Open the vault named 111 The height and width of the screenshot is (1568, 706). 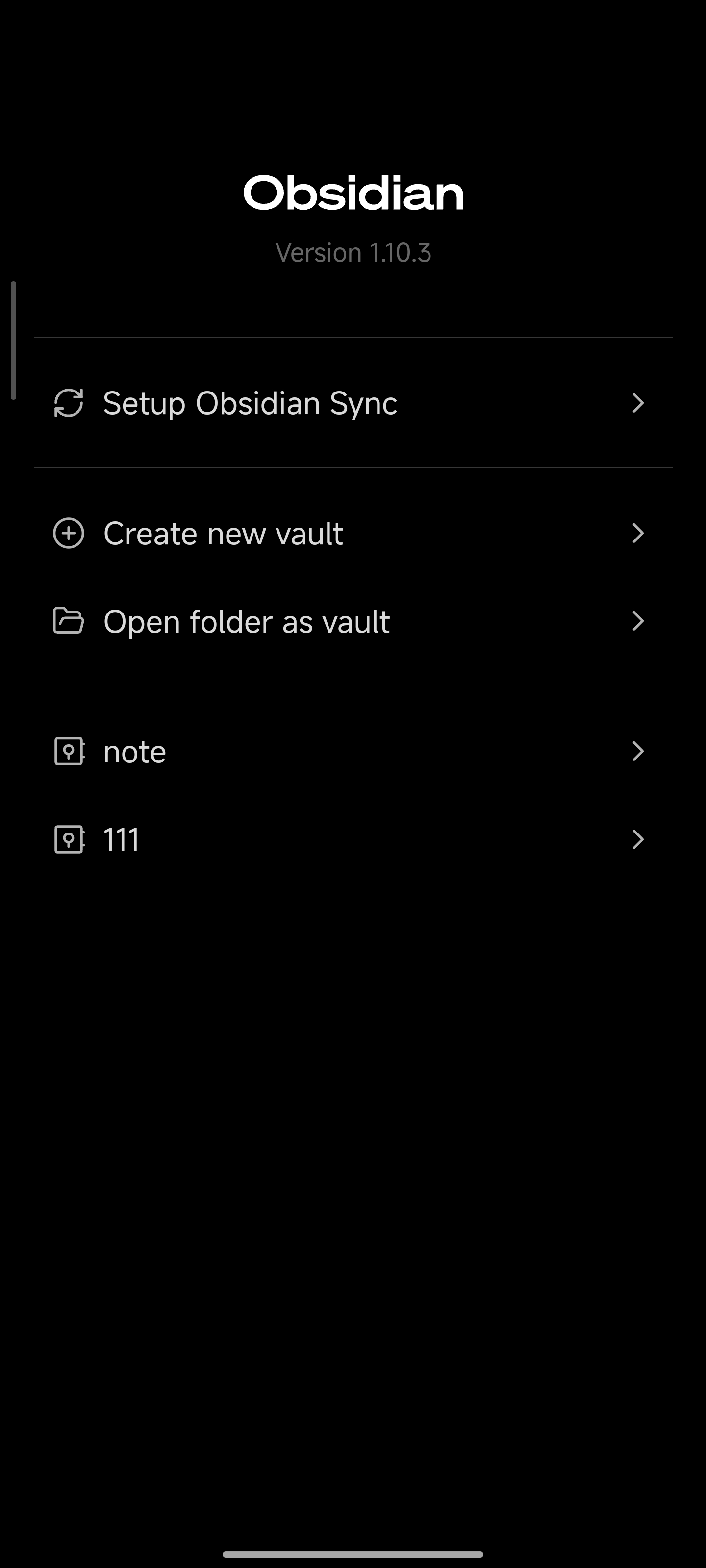[x=352, y=839]
